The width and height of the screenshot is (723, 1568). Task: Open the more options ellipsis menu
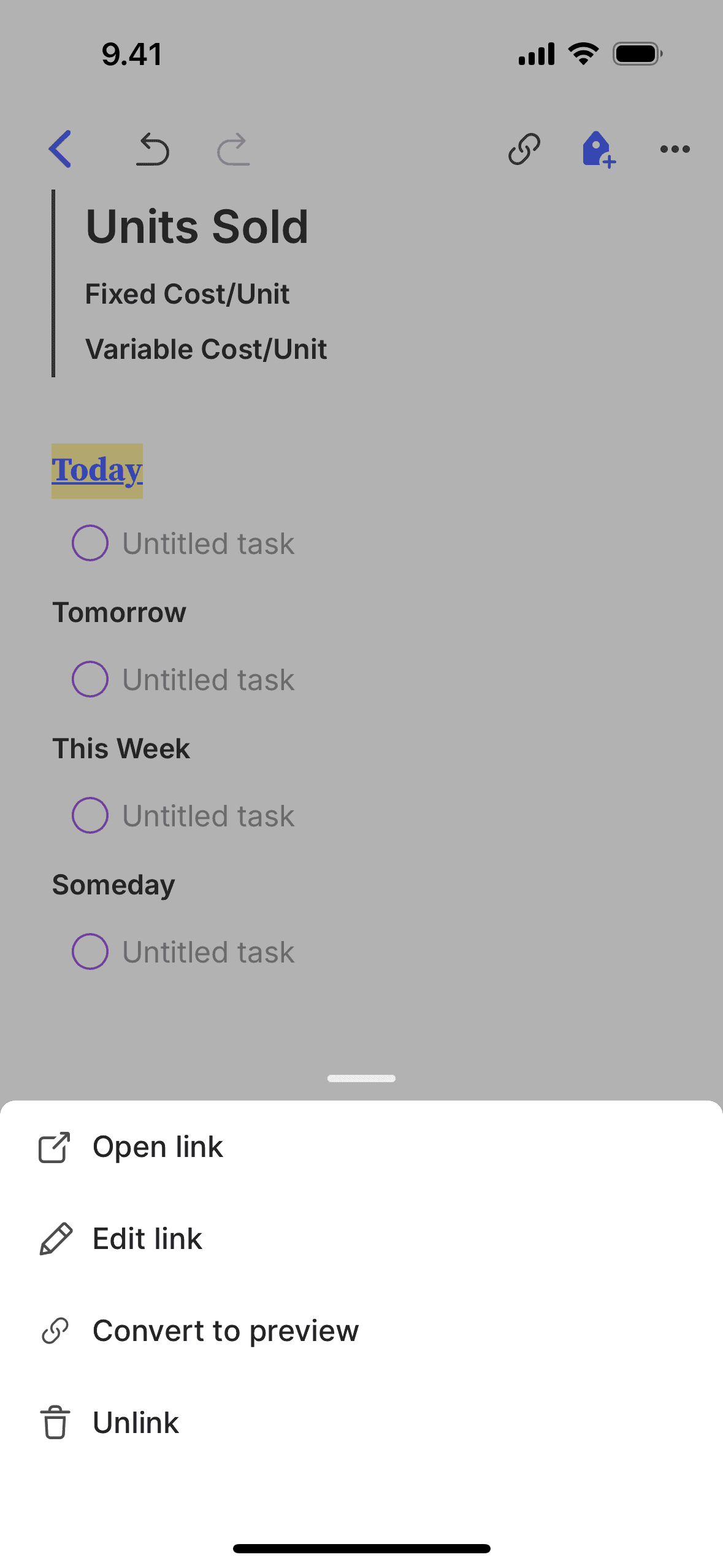[x=674, y=148]
